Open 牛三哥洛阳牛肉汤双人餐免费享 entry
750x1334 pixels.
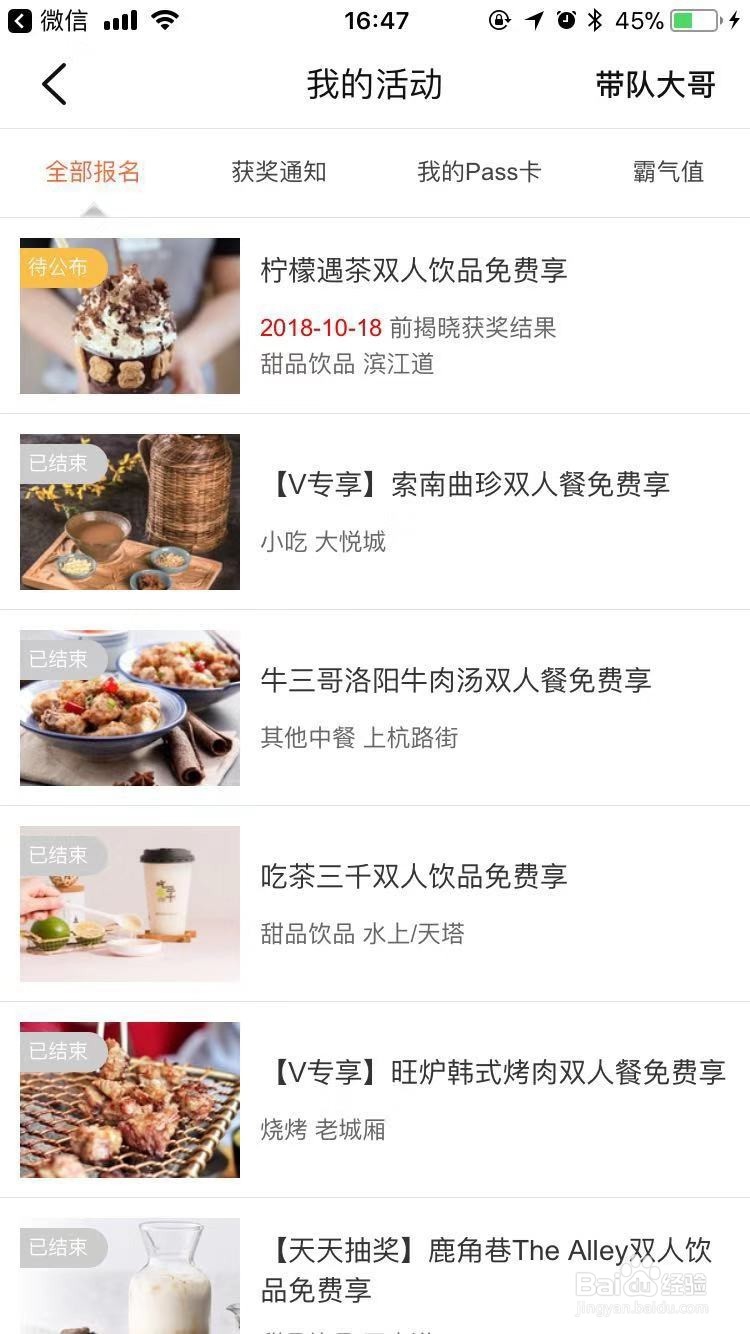pos(455,681)
